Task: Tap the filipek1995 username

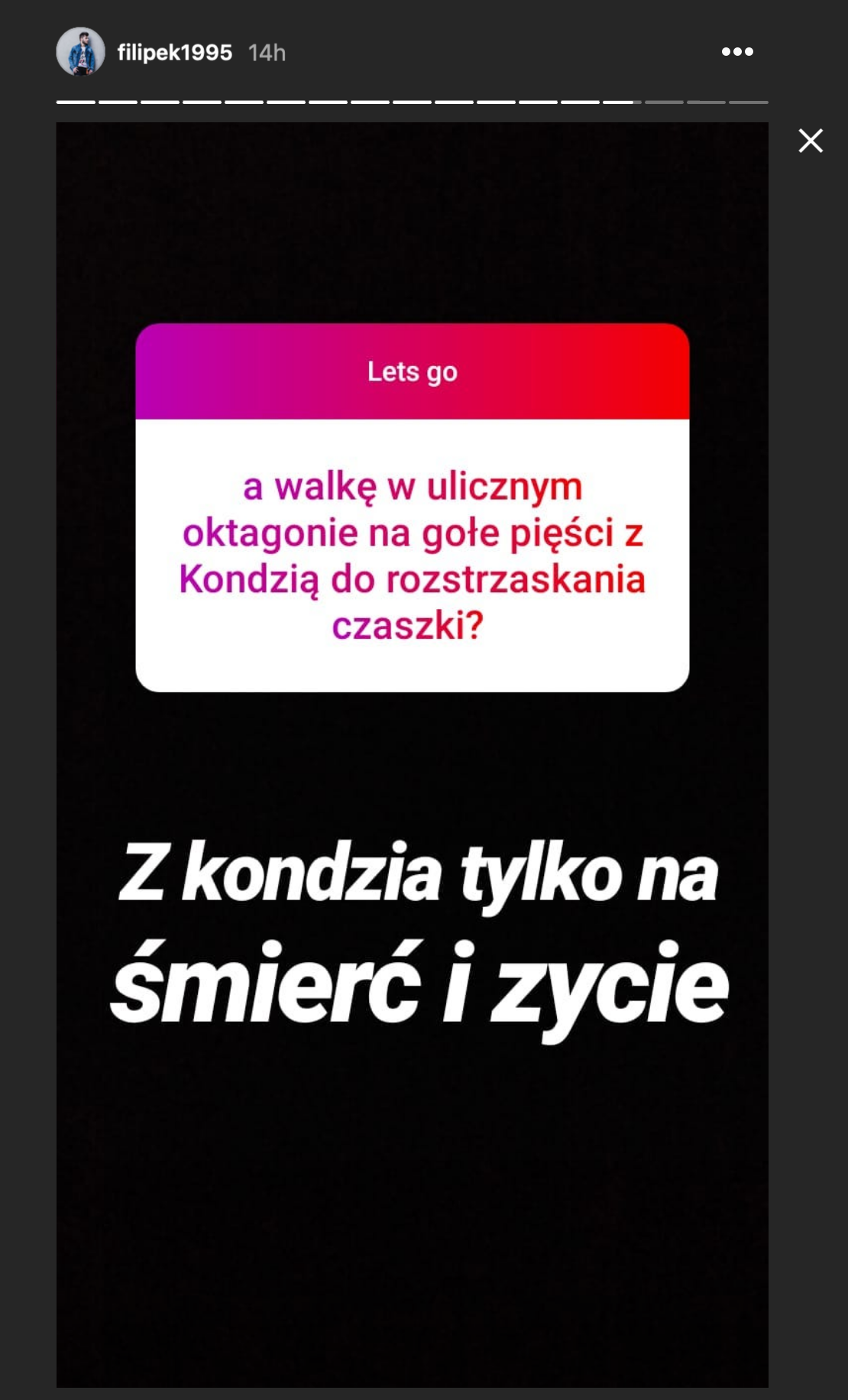Action: point(174,53)
